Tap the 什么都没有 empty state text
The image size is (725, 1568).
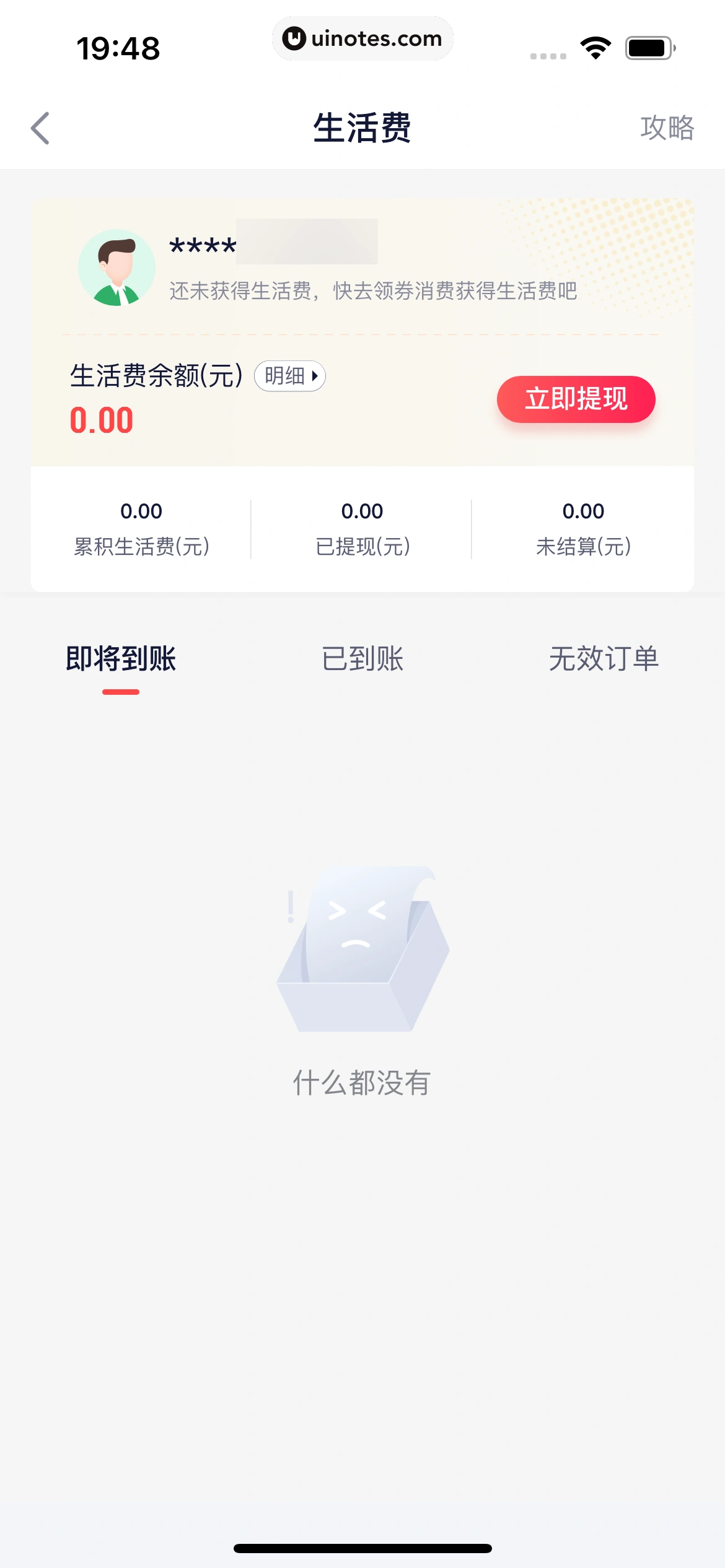tap(362, 1083)
